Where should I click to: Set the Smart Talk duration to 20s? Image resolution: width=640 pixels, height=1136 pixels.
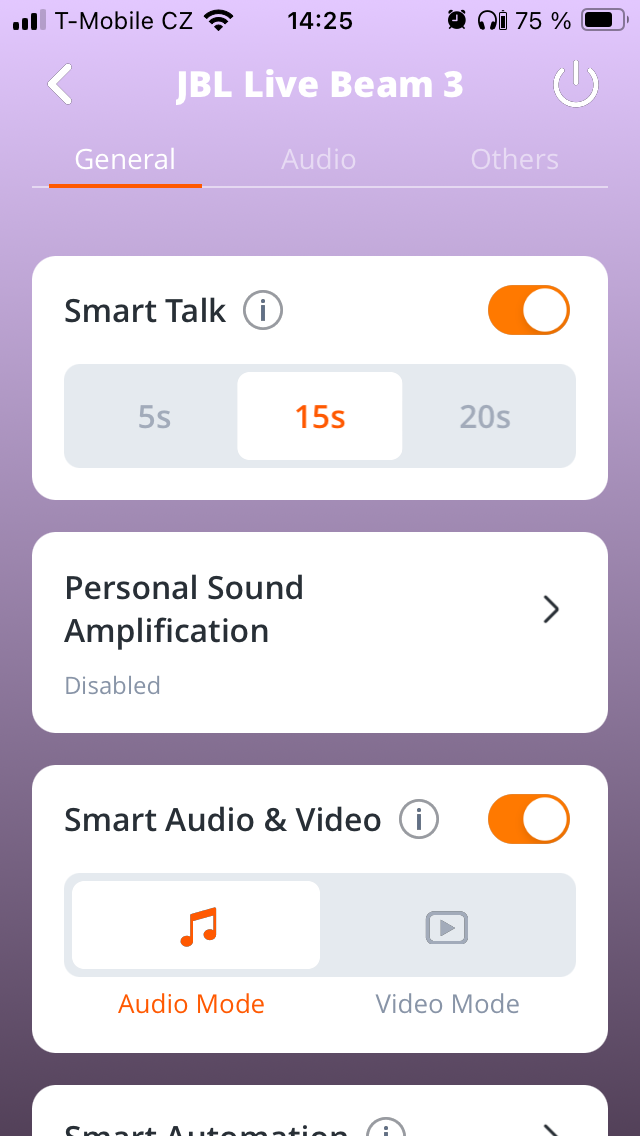point(485,416)
